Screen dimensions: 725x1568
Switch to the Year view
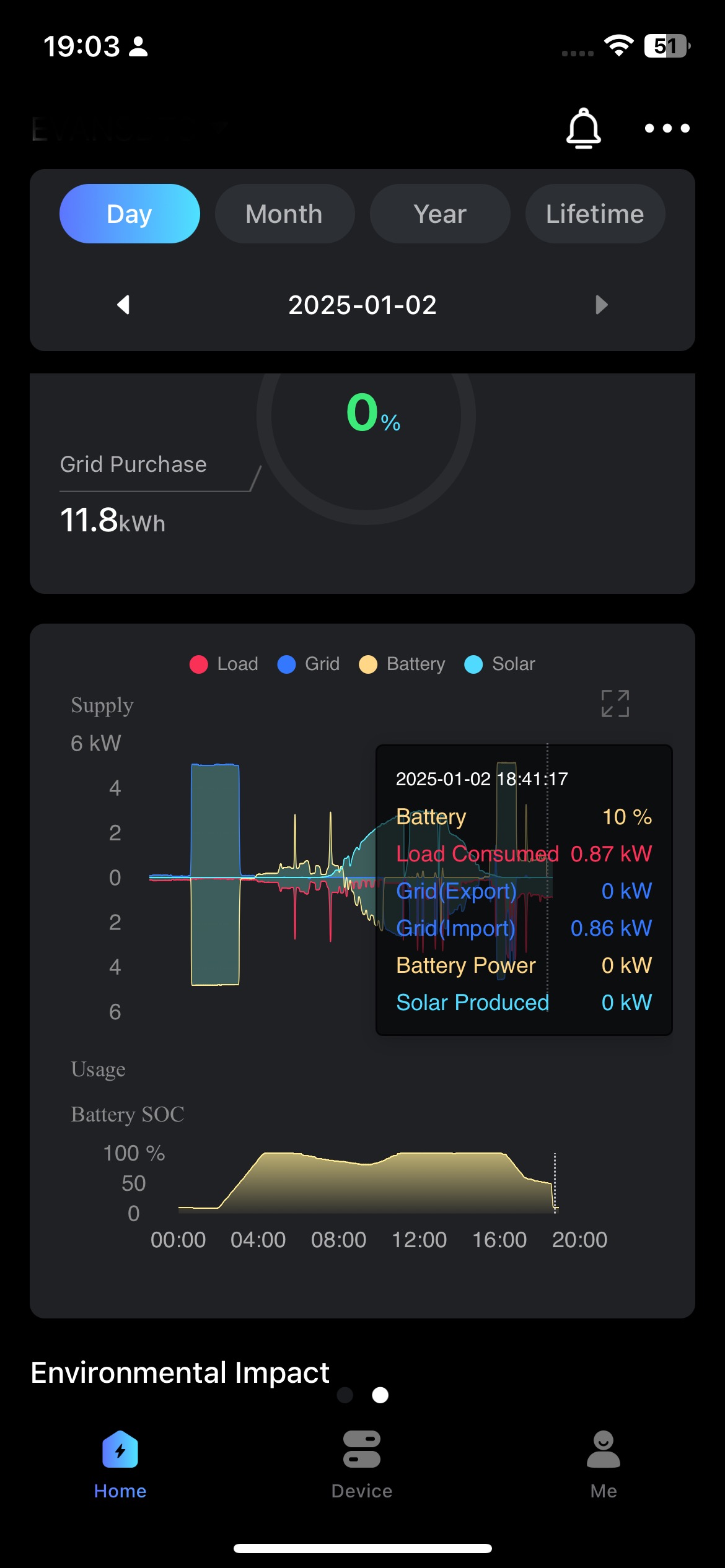[x=440, y=214]
